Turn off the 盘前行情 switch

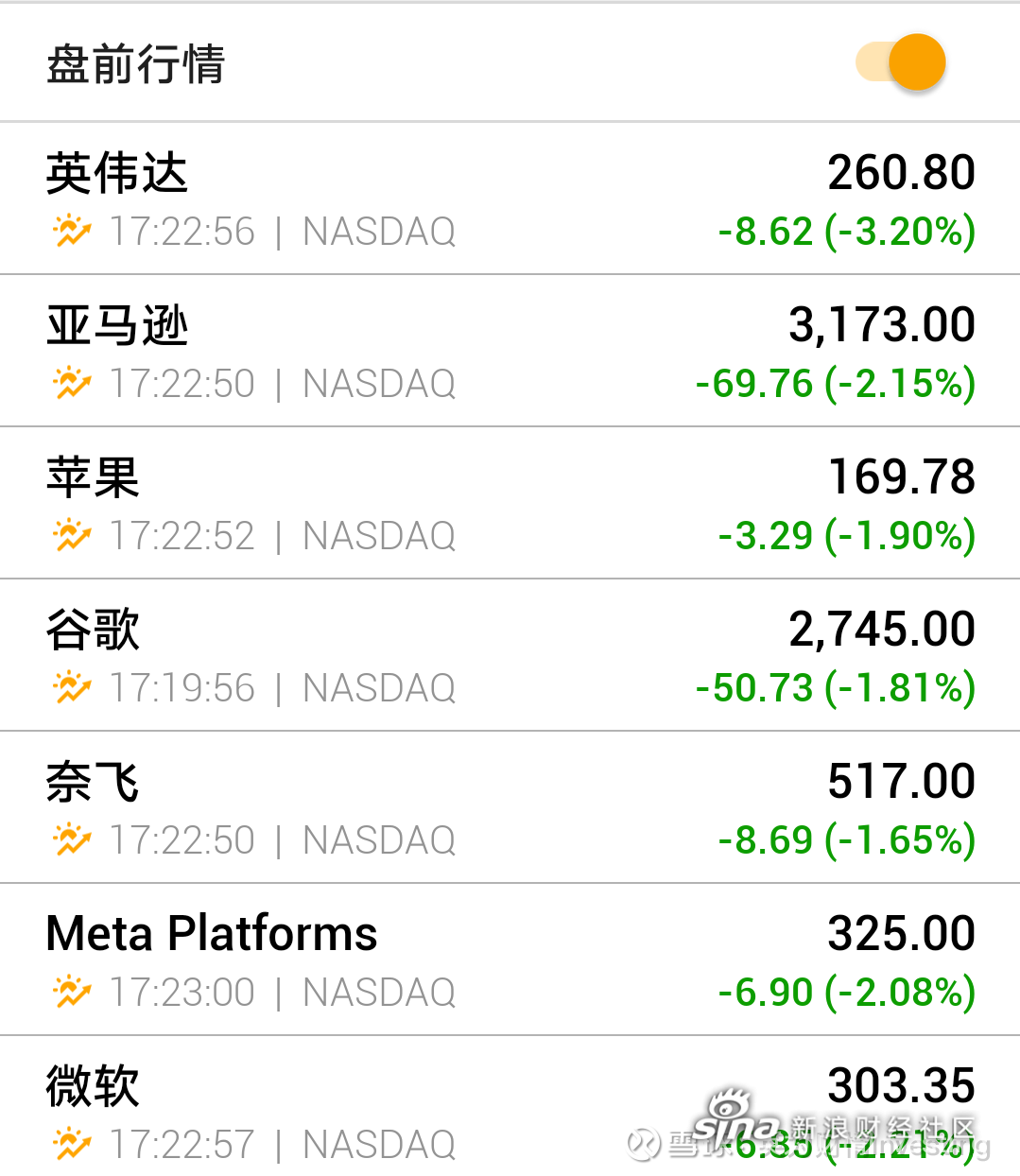click(x=902, y=63)
